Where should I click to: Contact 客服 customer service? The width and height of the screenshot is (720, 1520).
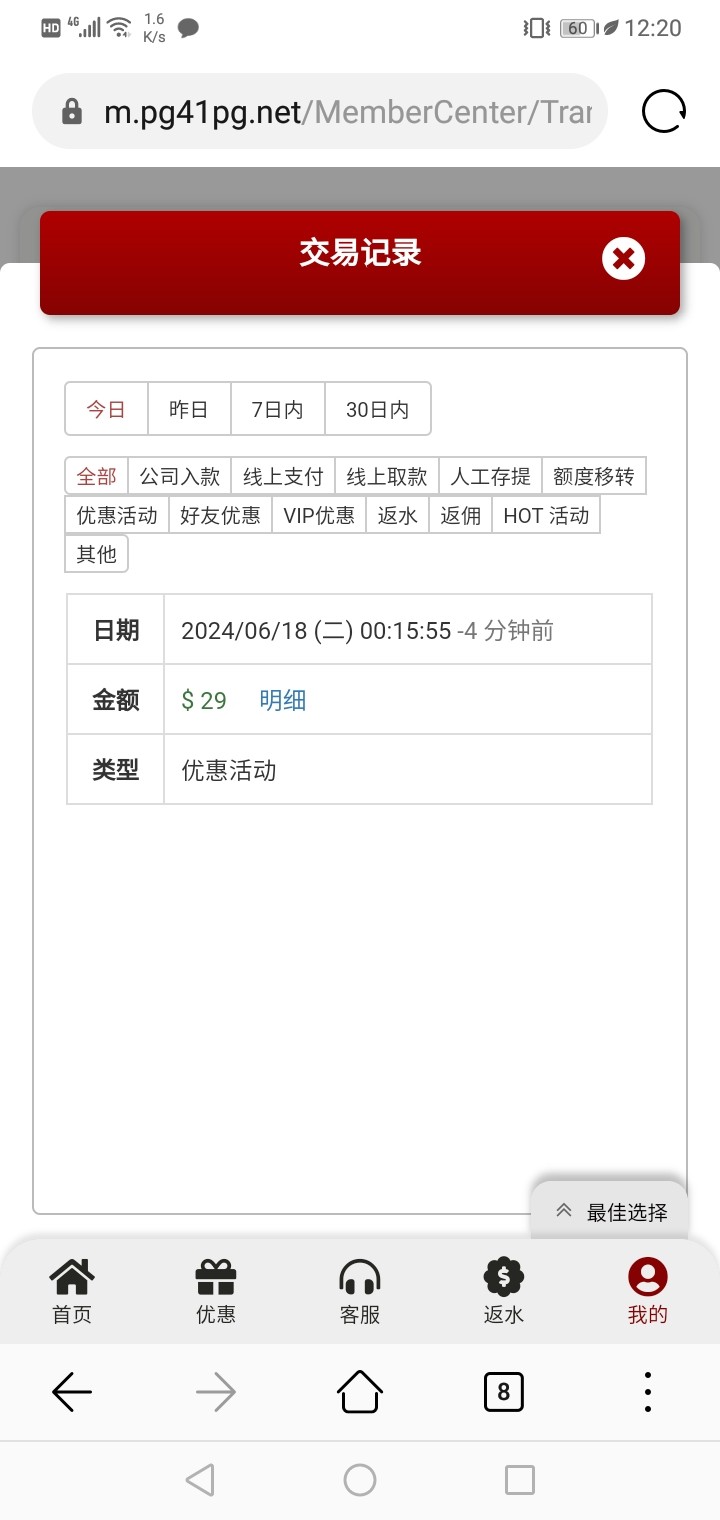click(360, 1292)
